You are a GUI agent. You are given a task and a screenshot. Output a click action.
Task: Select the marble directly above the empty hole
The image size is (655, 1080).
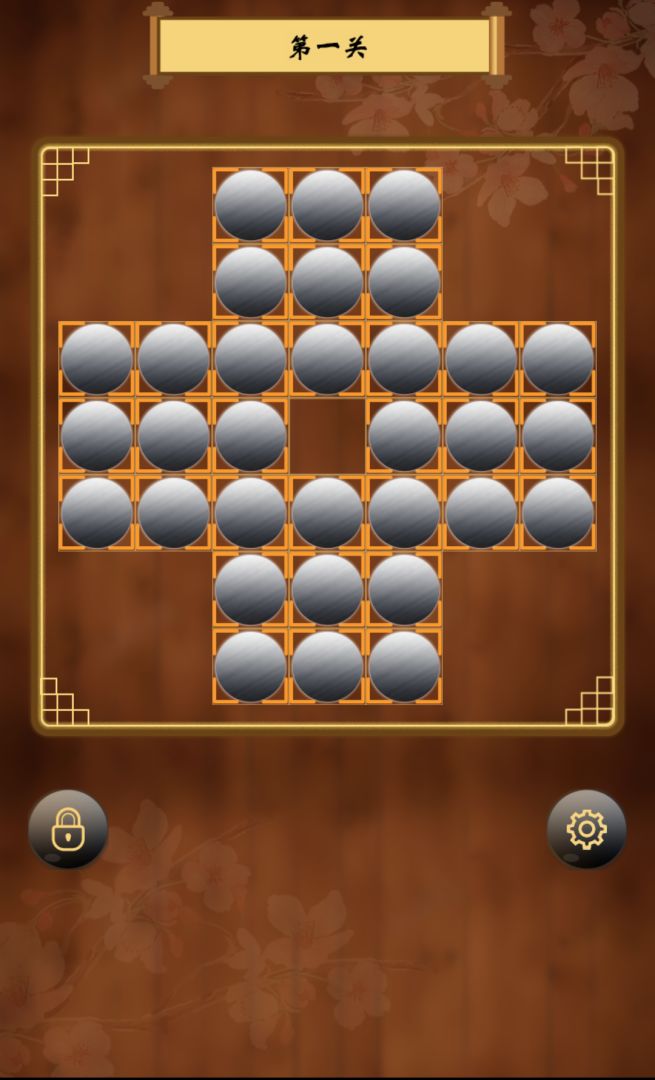pyautogui.click(x=327, y=359)
